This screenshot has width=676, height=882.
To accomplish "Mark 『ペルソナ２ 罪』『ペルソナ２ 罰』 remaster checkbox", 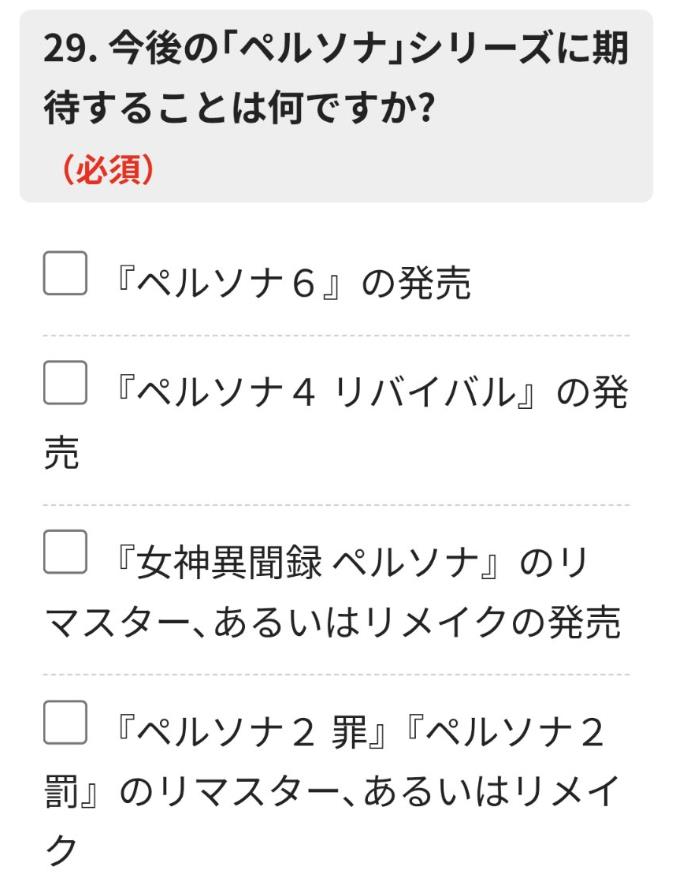I will click(65, 724).
